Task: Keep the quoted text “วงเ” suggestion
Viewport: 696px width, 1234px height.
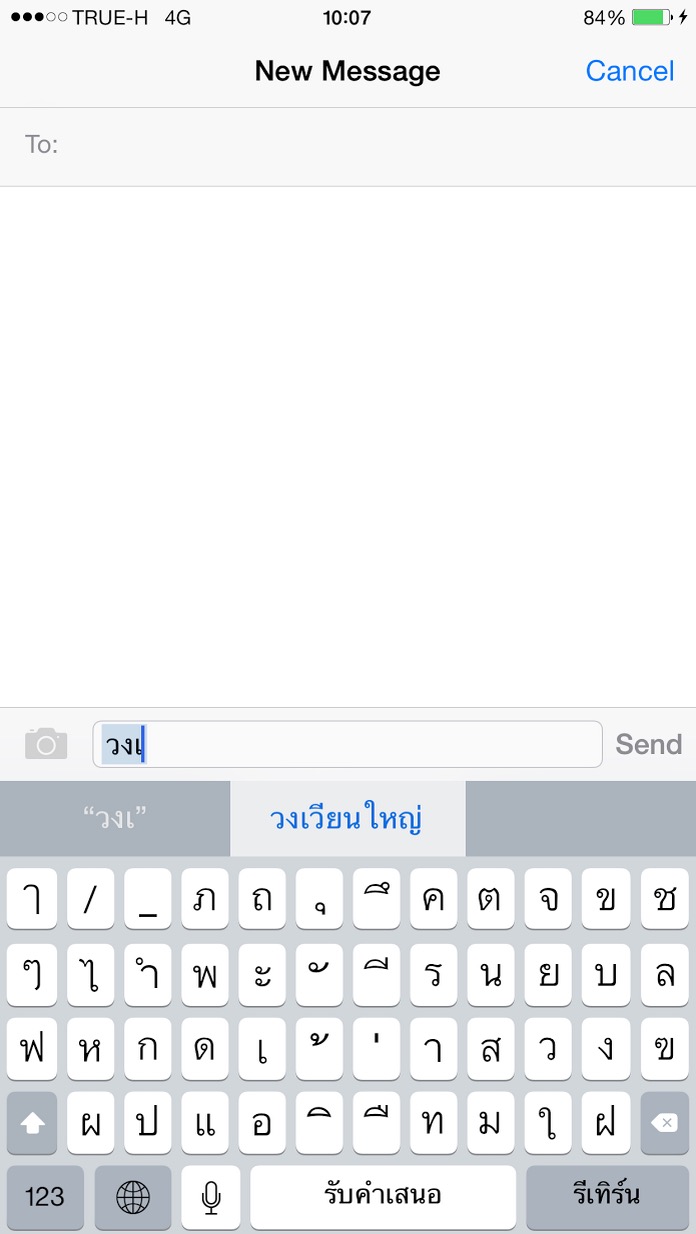Action: pos(115,819)
